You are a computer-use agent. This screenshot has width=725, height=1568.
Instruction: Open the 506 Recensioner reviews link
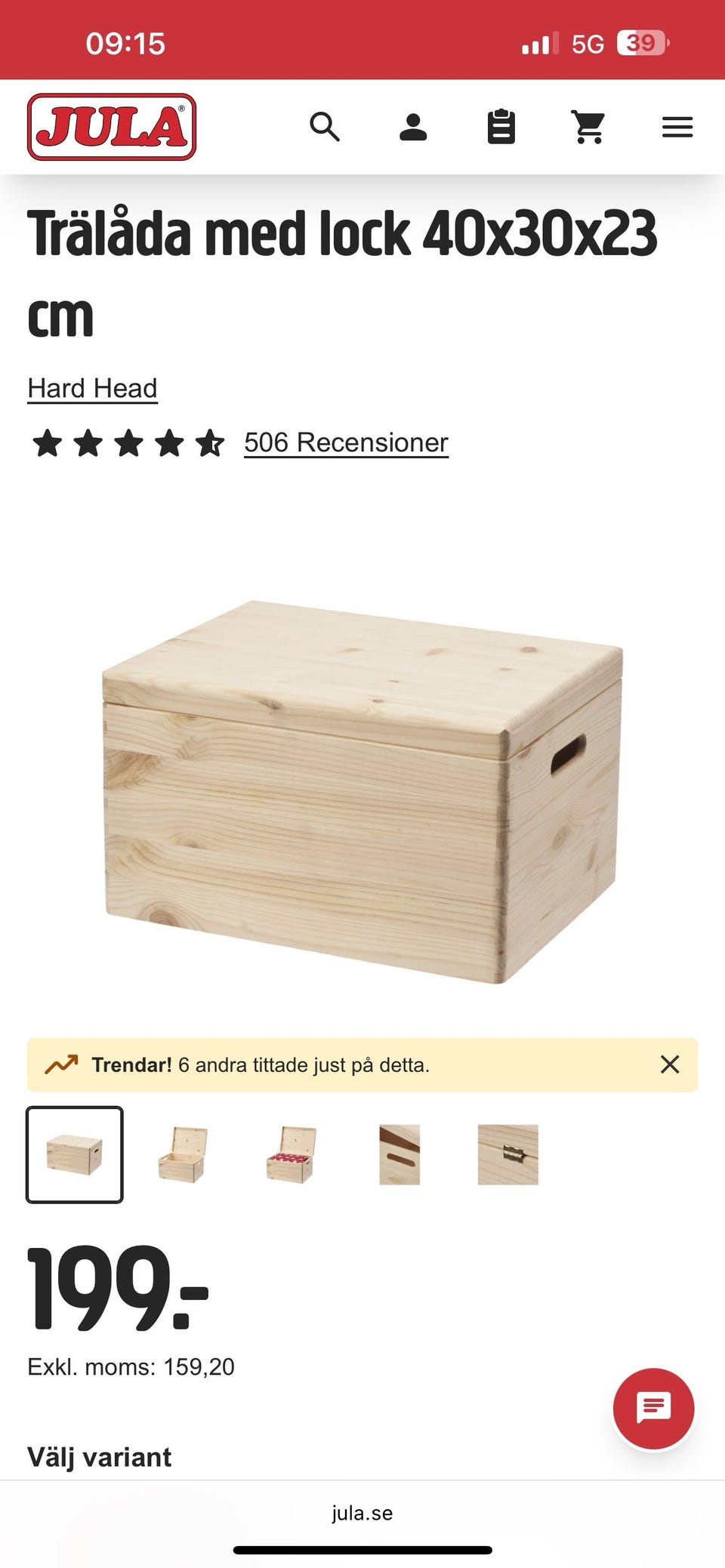point(345,443)
